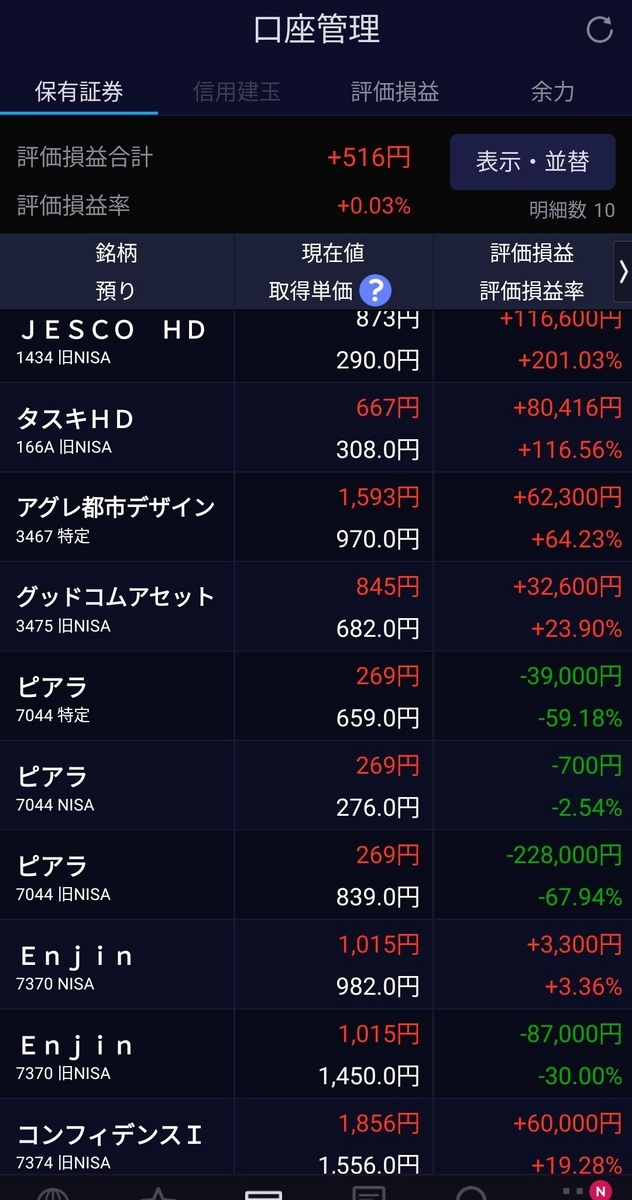Open the 表示・並替 sort options
The image size is (632, 1200).
(532, 162)
